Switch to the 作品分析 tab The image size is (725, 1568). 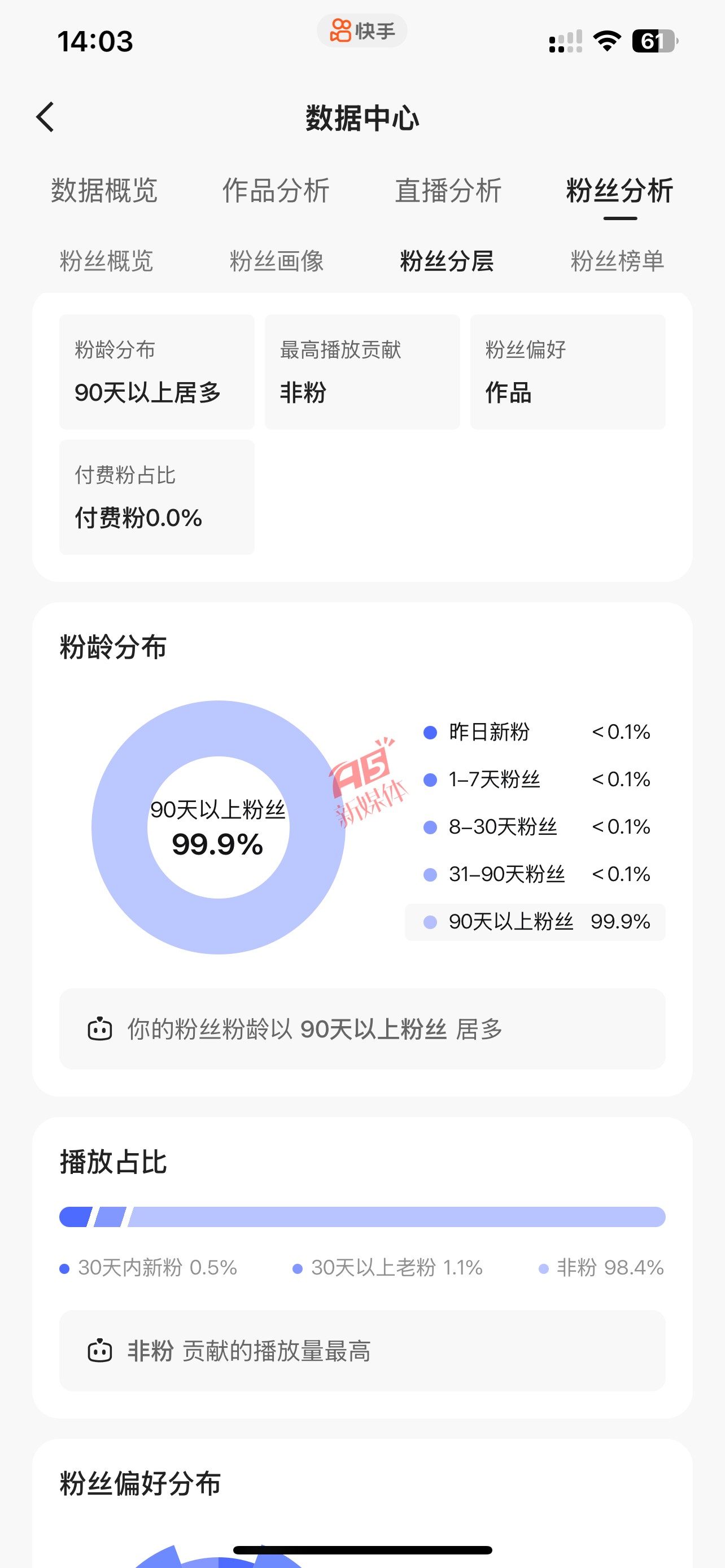pos(276,191)
